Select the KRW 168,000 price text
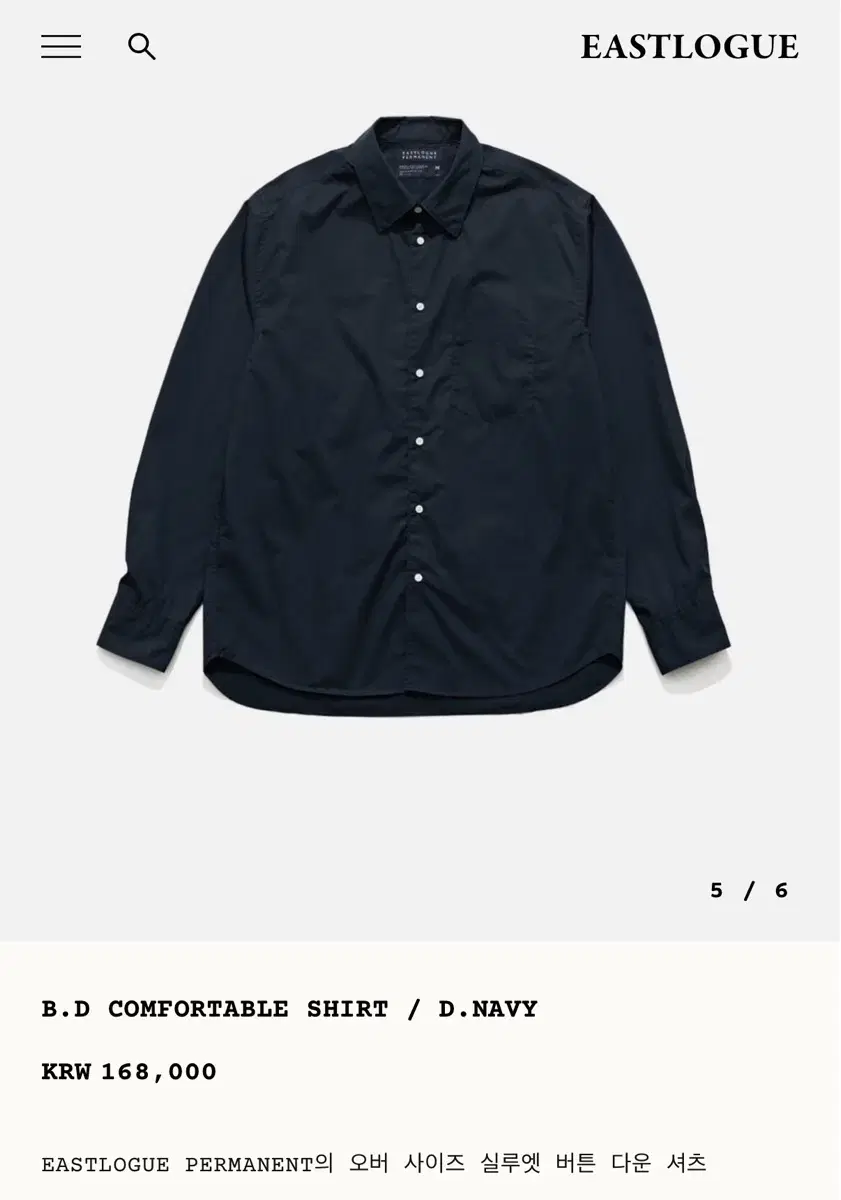Viewport: 841px width, 1200px height. 130,1071
